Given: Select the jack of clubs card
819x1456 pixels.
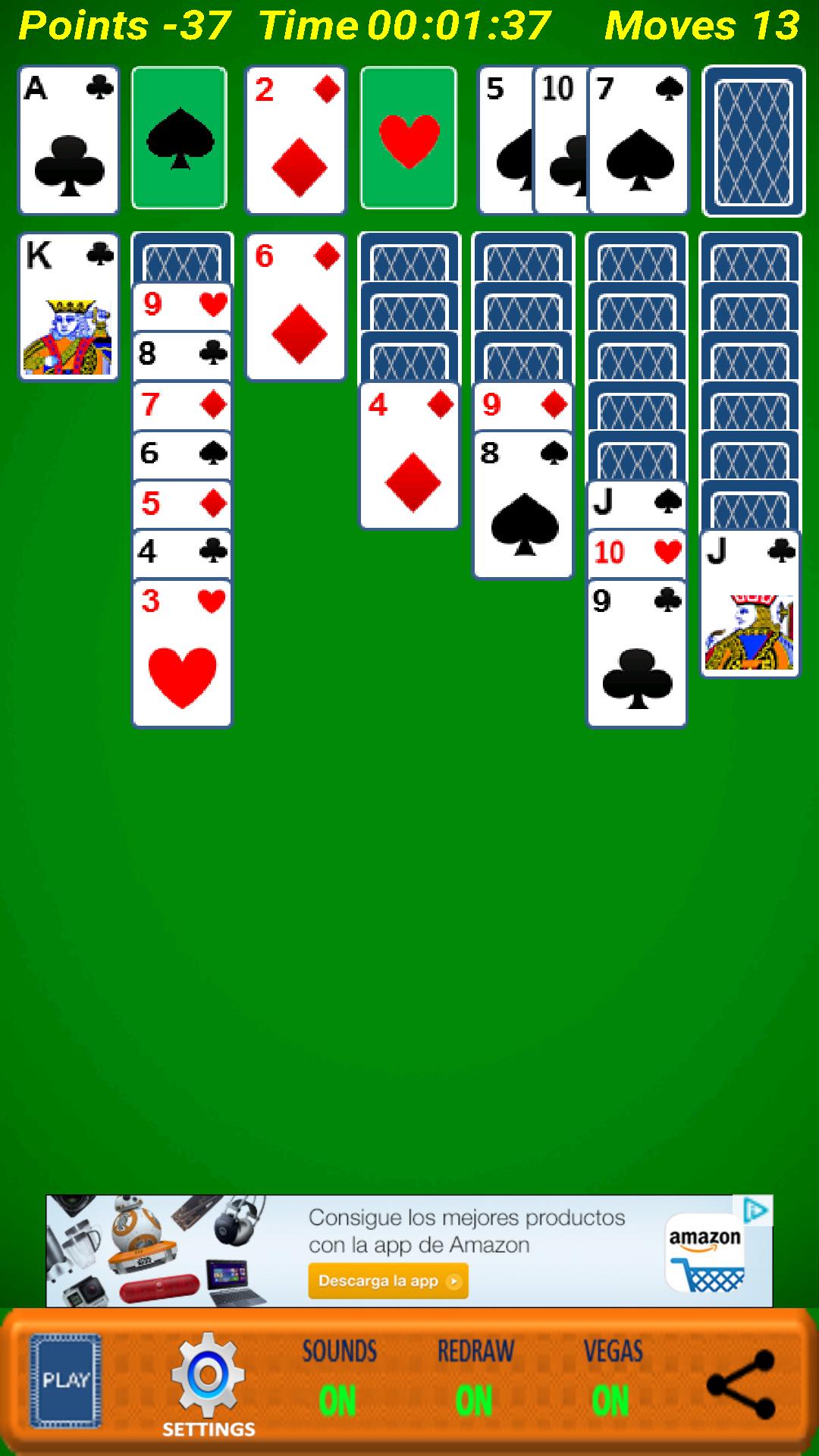Looking at the screenshot, I should (x=749, y=604).
